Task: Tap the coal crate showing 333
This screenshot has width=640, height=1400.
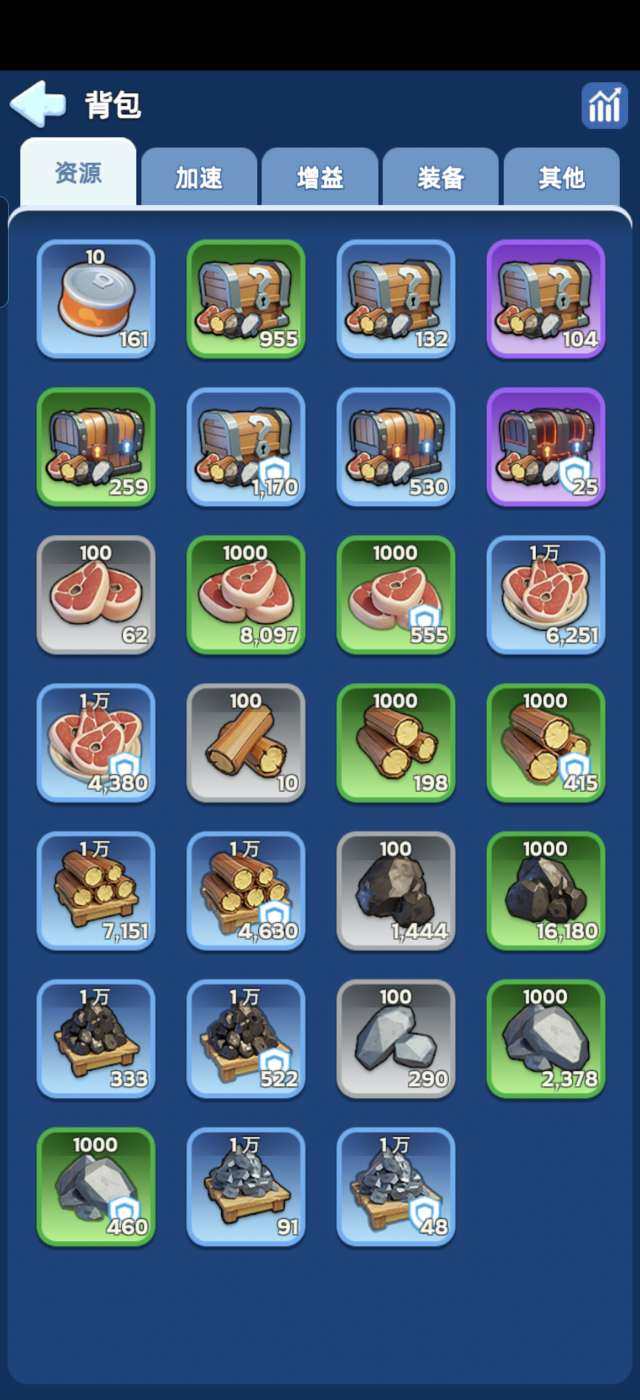Action: [x=96, y=1039]
